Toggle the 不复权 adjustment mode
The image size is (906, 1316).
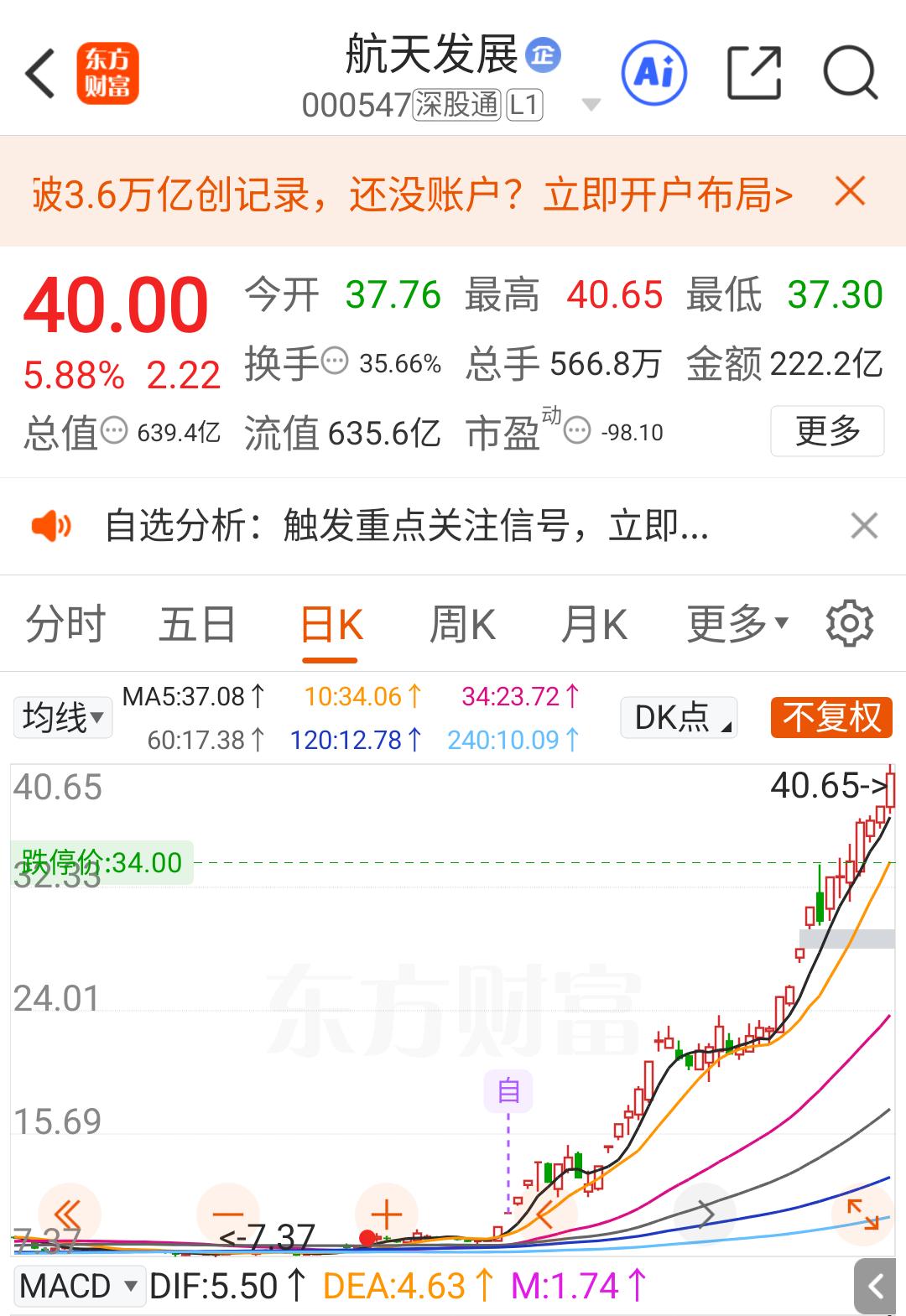click(830, 718)
